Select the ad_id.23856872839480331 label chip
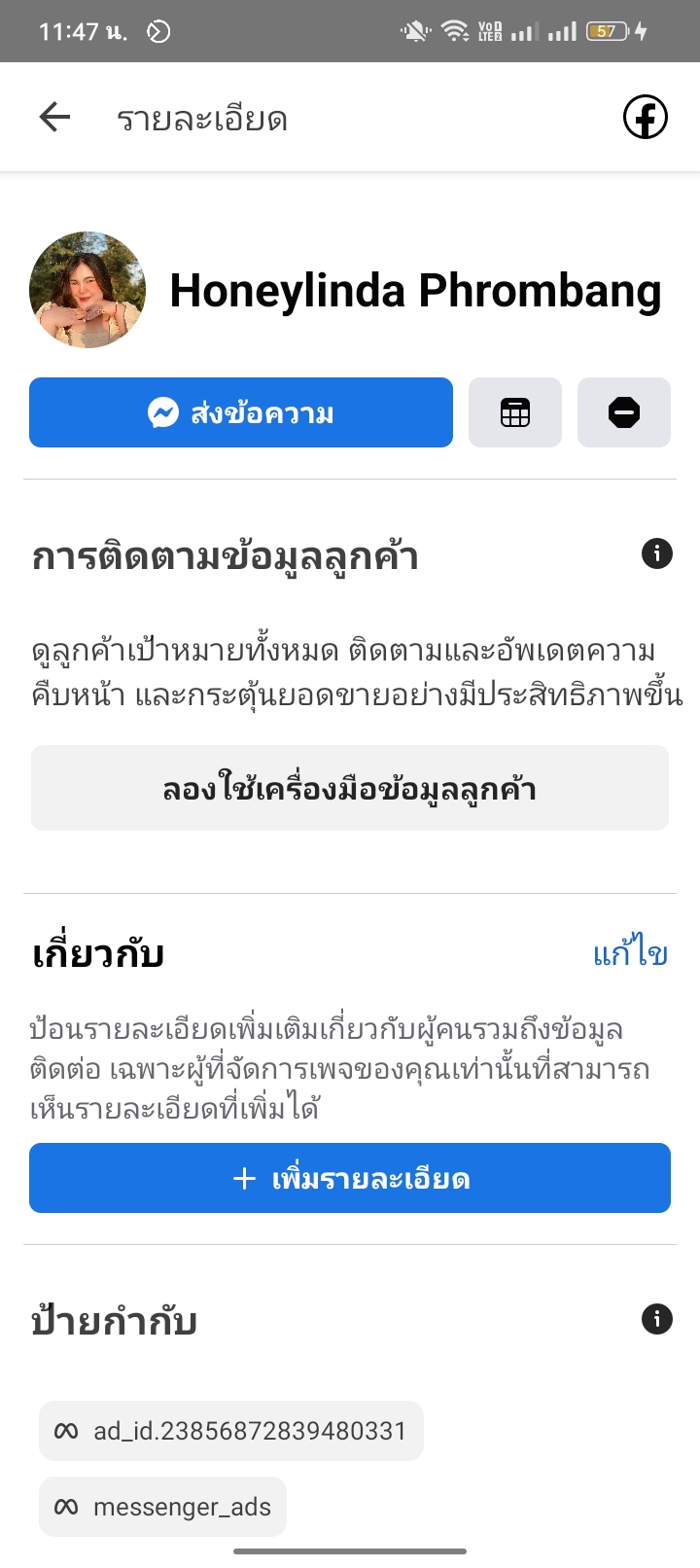Image resolution: width=700 pixels, height=1568 pixels. click(231, 1431)
